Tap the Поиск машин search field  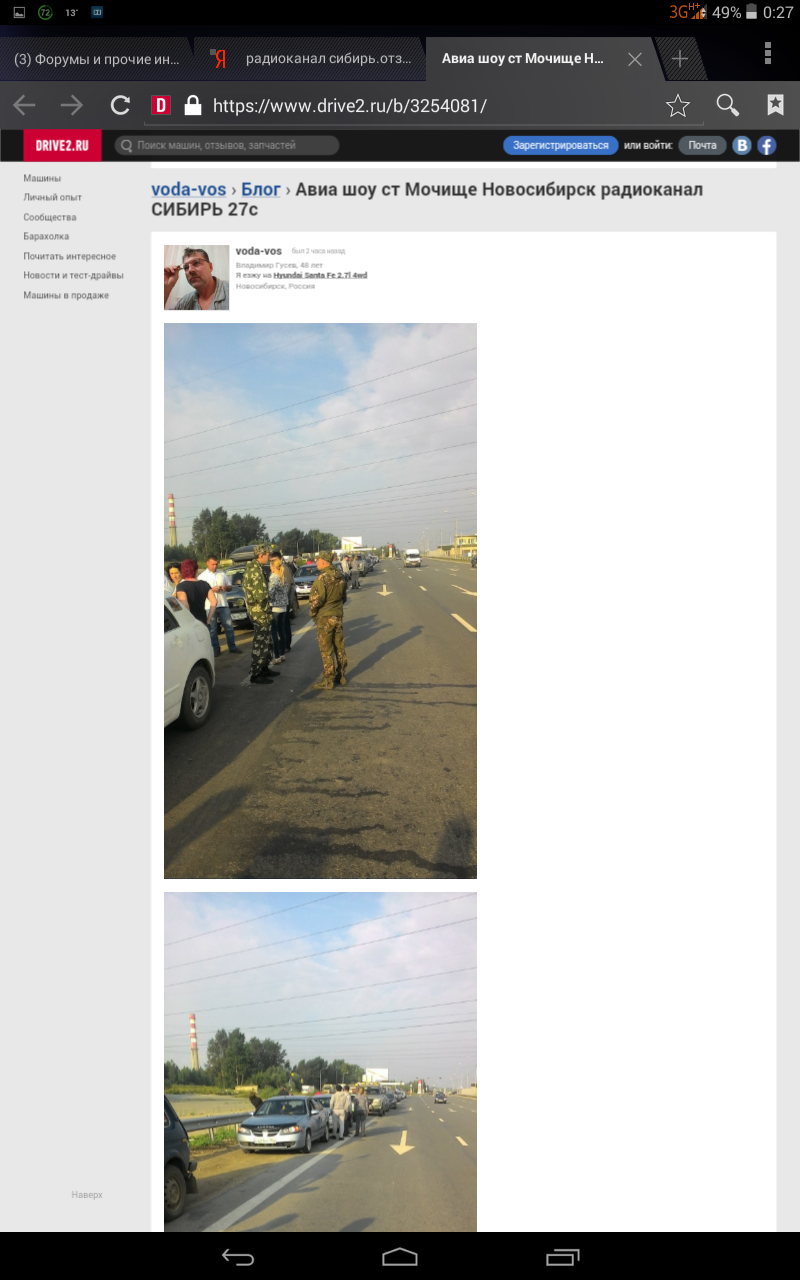[x=228, y=146]
